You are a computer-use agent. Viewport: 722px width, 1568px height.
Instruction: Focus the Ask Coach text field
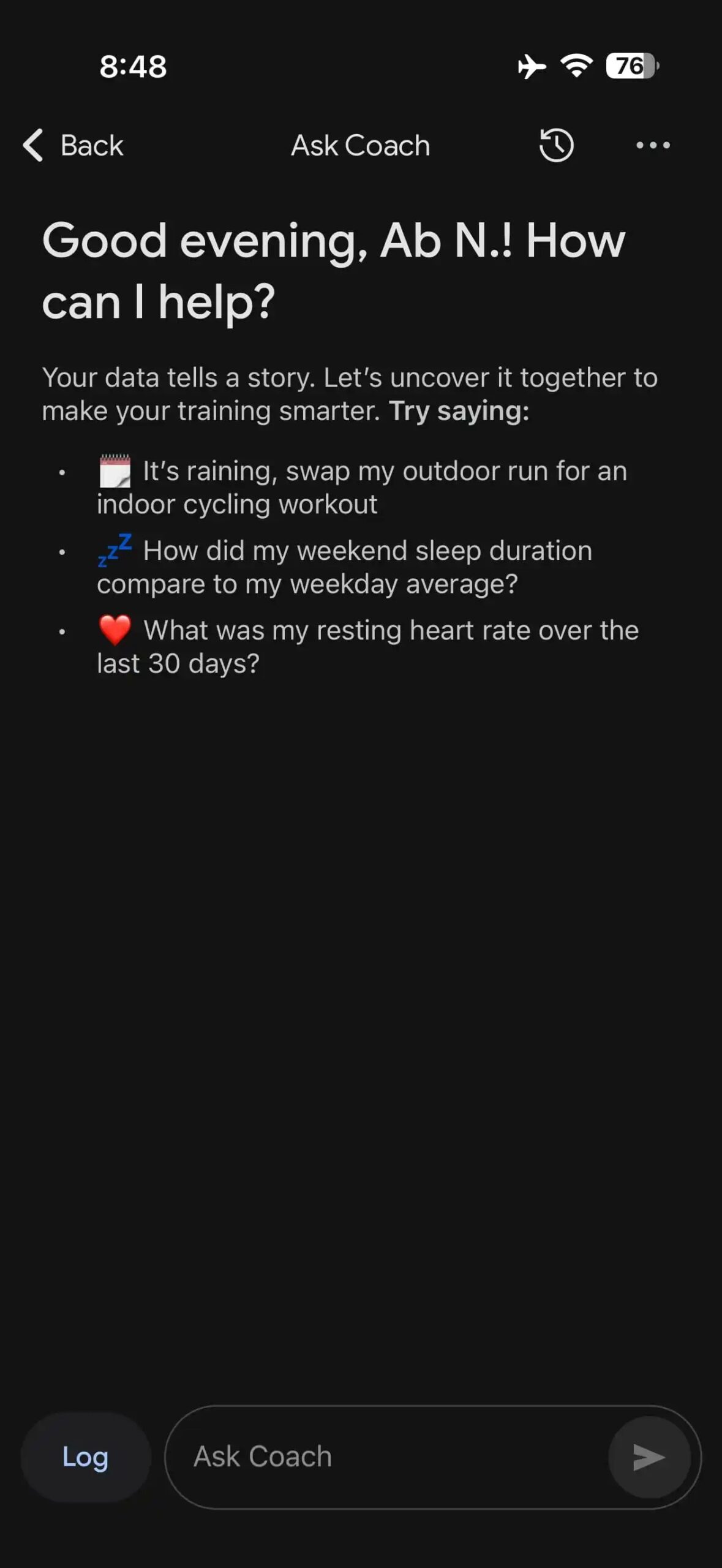pyautogui.click(x=392, y=1457)
